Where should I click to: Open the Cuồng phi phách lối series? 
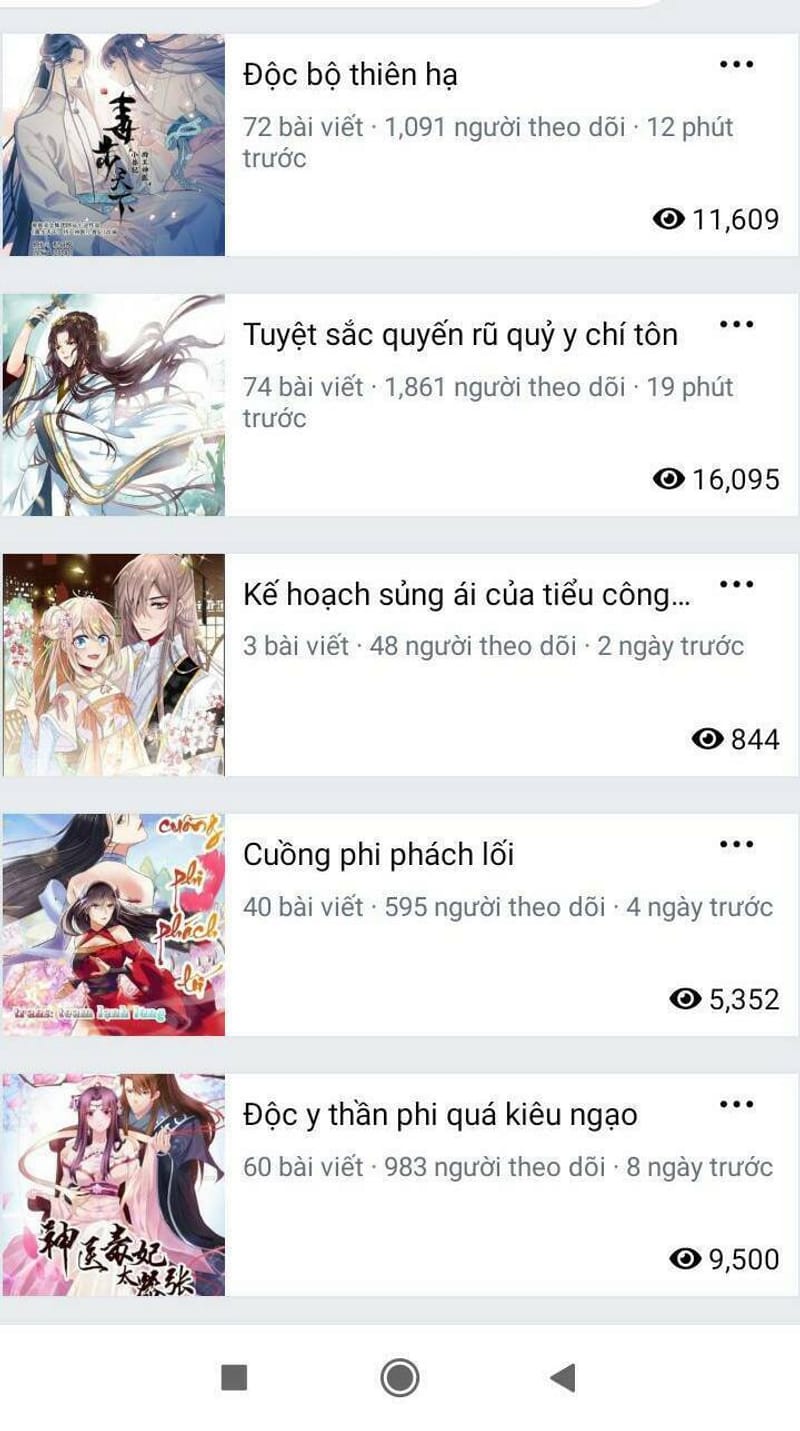click(x=378, y=855)
